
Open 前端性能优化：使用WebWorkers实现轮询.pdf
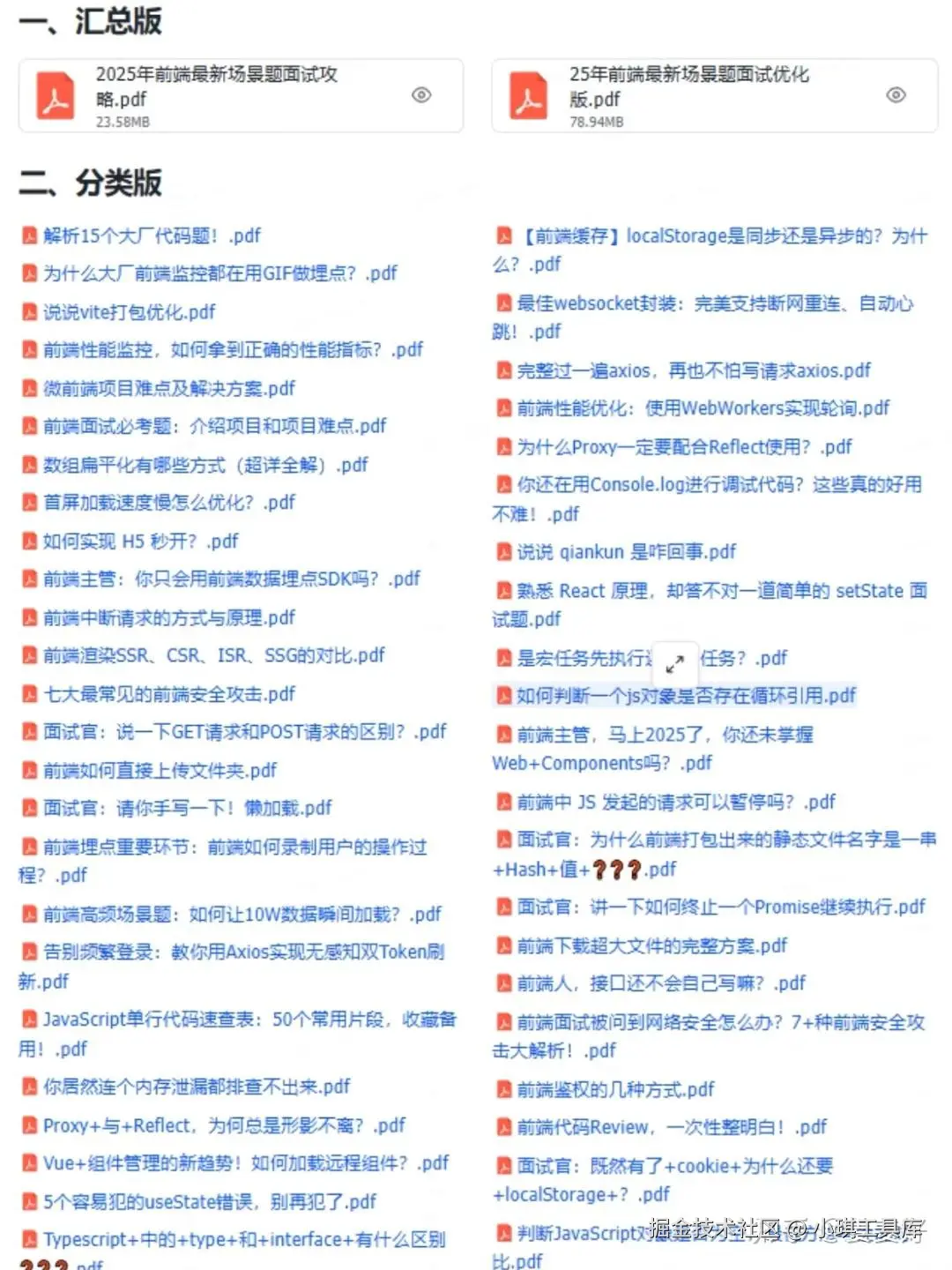coord(703,408)
